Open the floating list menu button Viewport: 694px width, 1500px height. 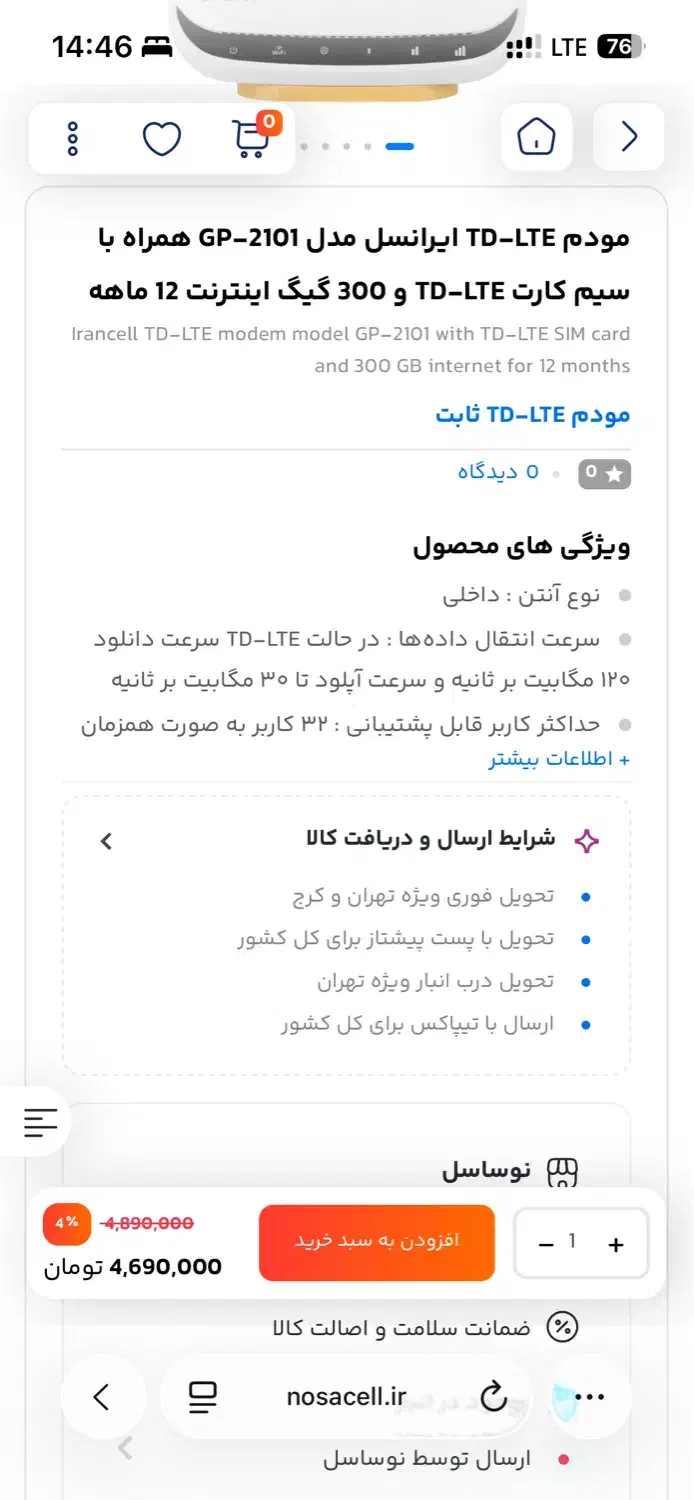(x=40, y=1122)
